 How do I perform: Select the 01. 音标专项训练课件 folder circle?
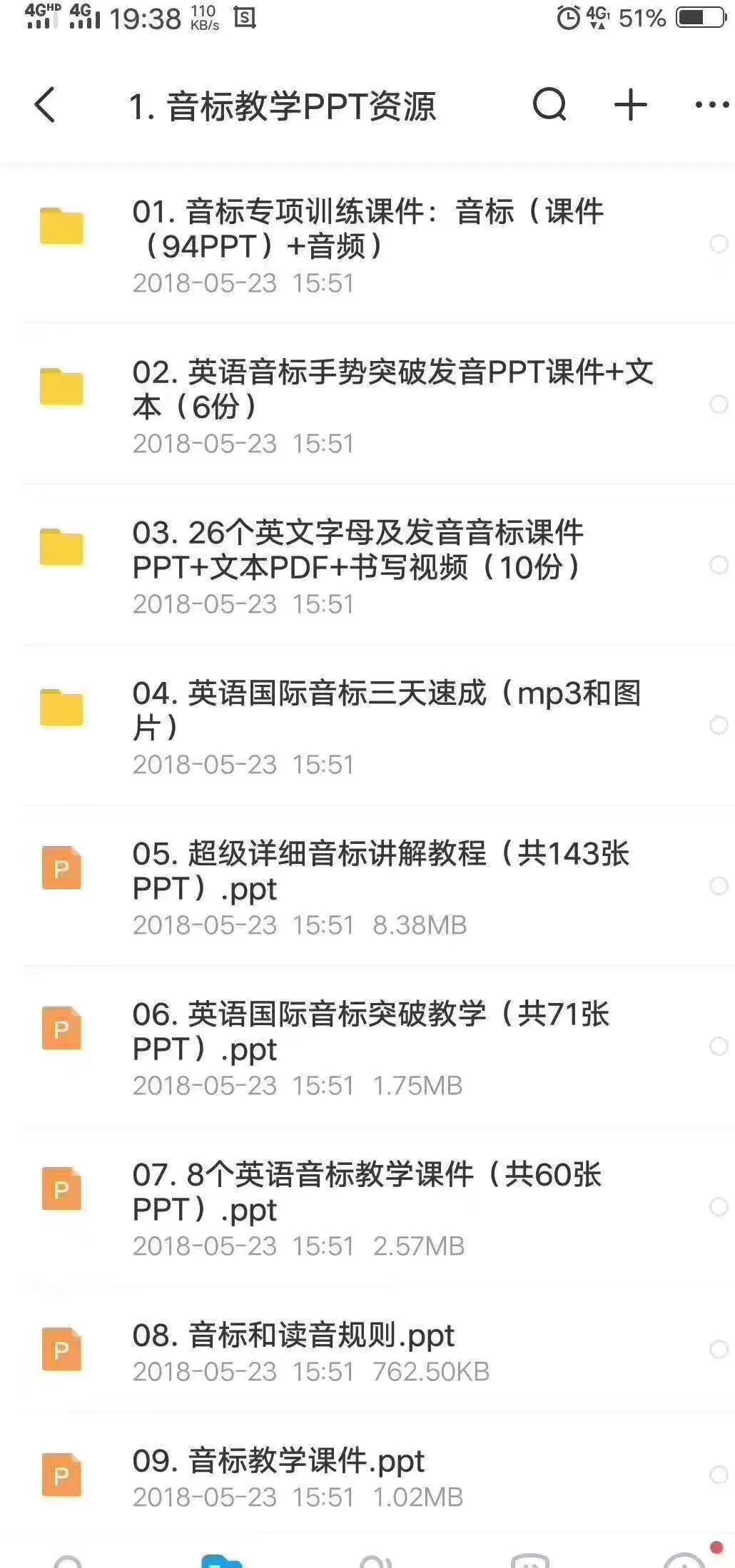[x=719, y=244]
